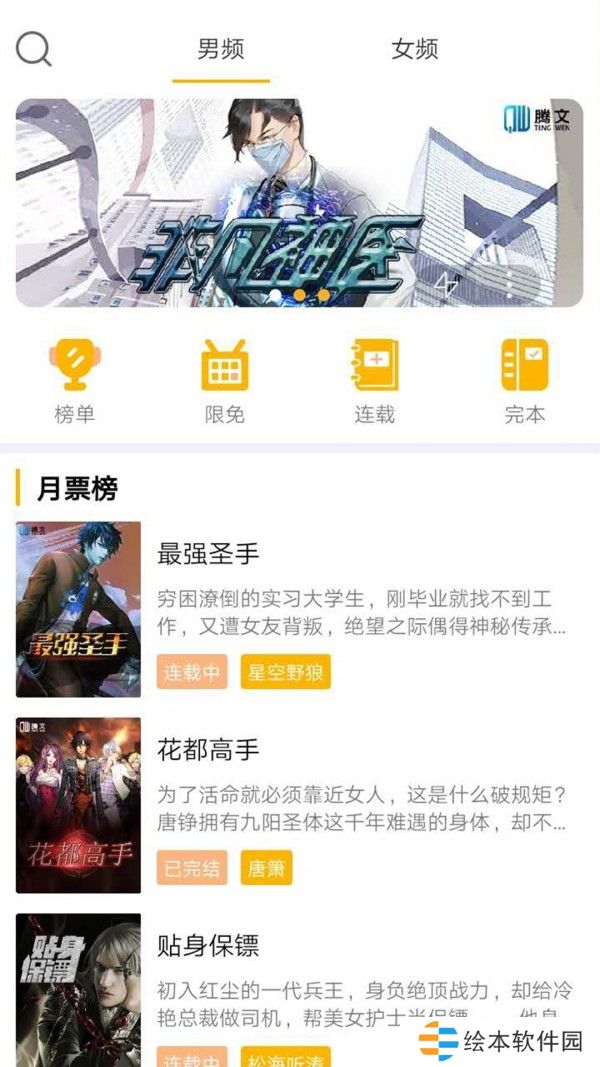Open the book 花都高手

(x=209, y=749)
